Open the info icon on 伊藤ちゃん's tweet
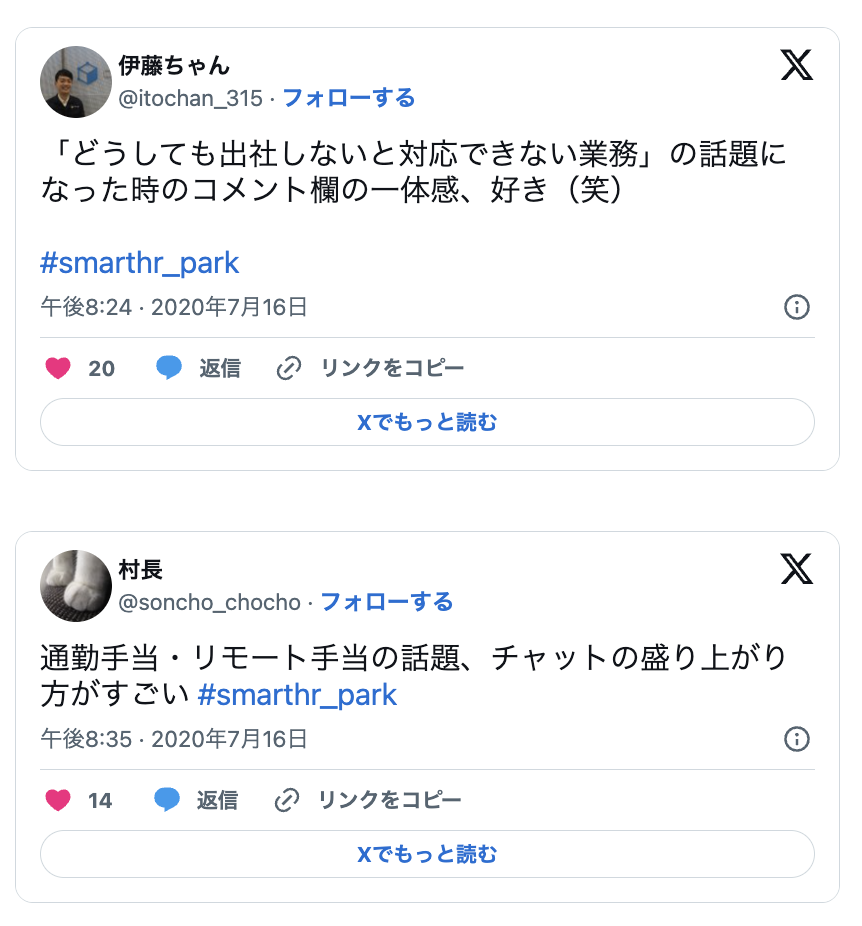The image size is (862, 926). click(797, 307)
